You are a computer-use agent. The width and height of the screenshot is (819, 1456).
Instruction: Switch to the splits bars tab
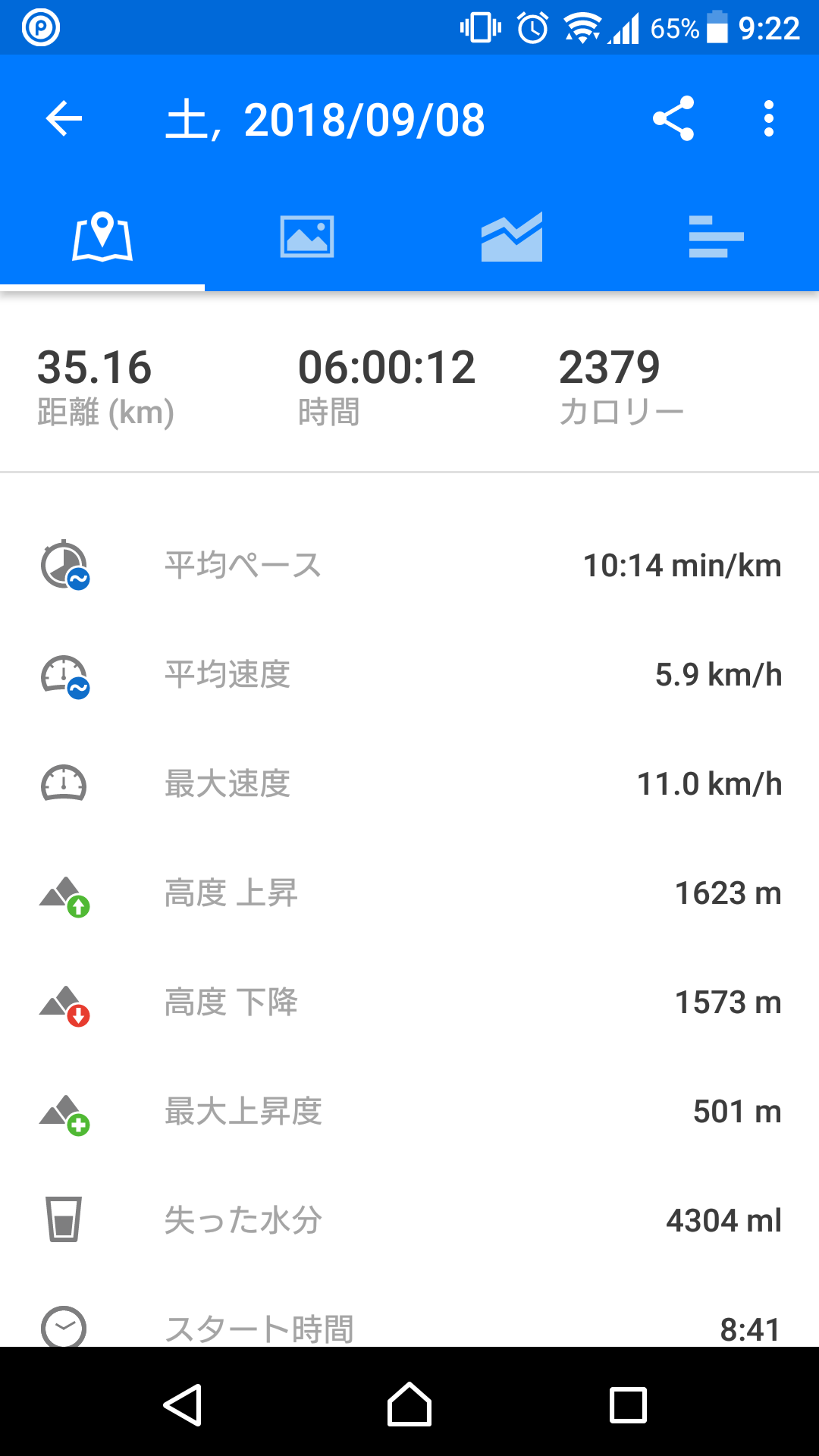[x=717, y=237]
